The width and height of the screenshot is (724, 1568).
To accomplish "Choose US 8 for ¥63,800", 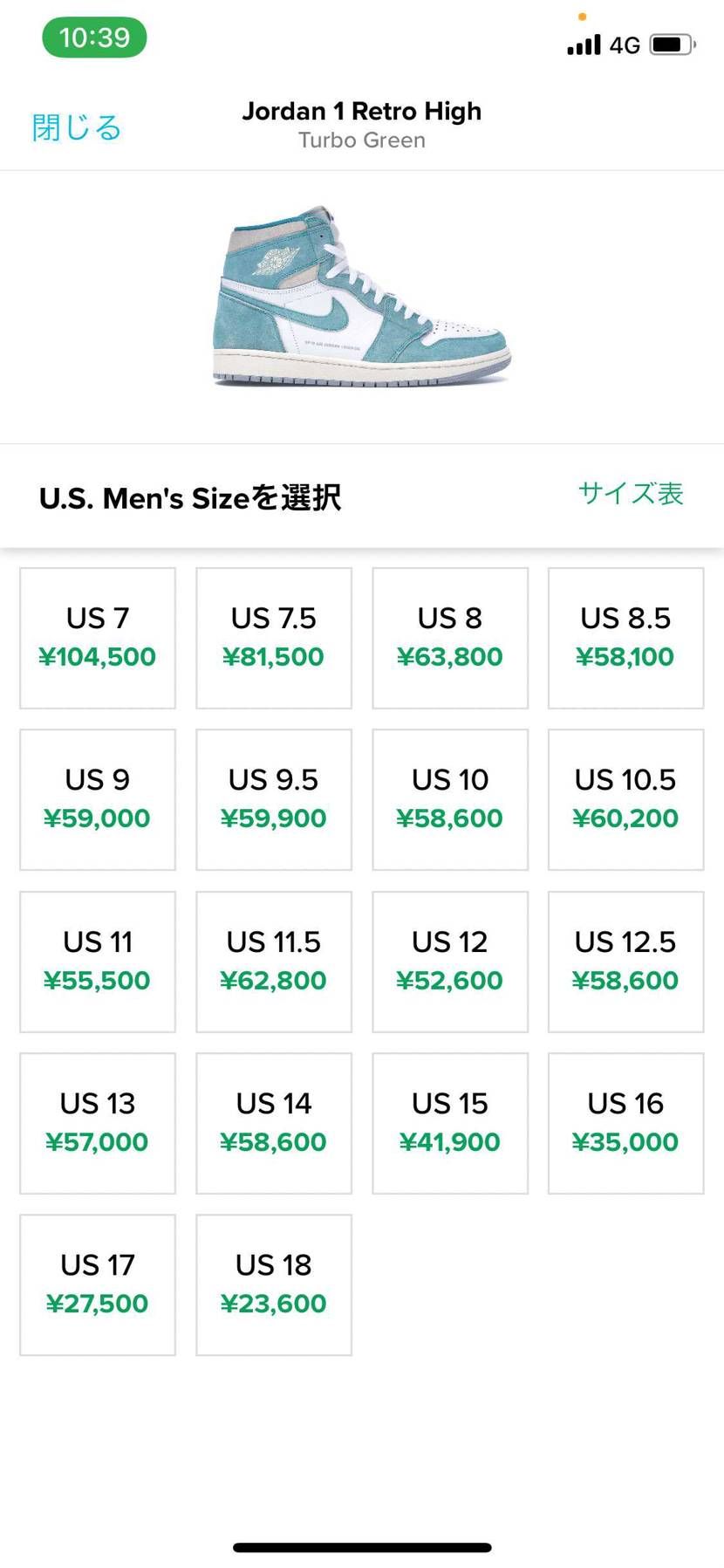I will click(450, 637).
